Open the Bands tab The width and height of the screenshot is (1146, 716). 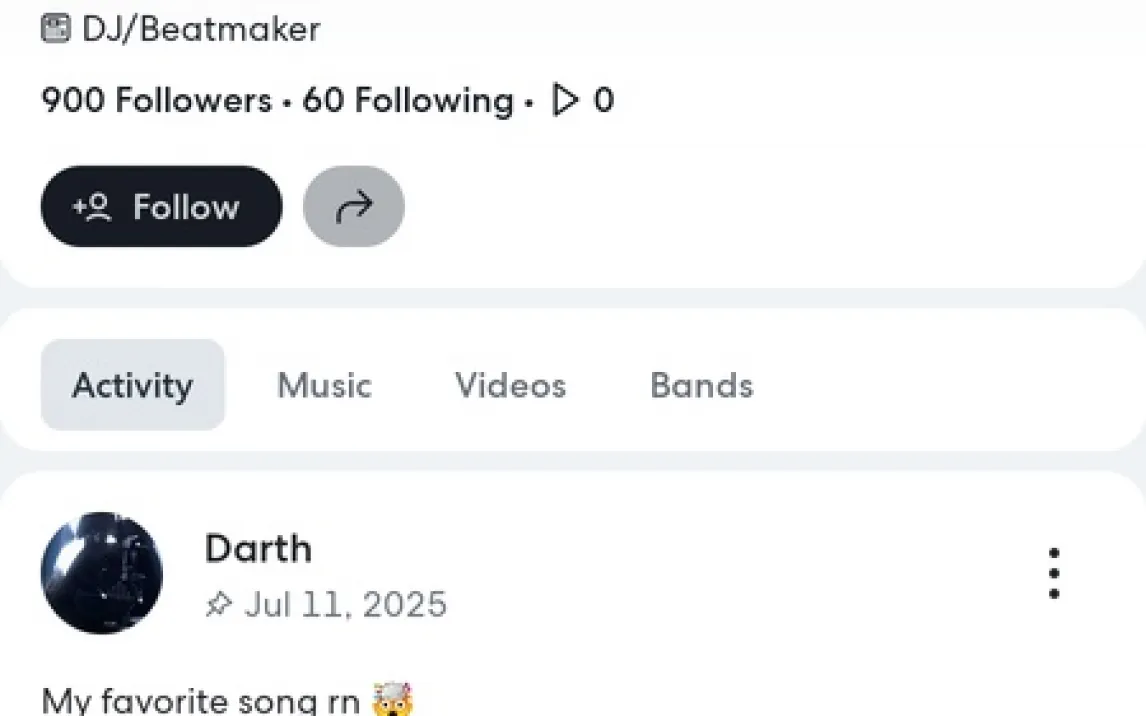coord(701,385)
